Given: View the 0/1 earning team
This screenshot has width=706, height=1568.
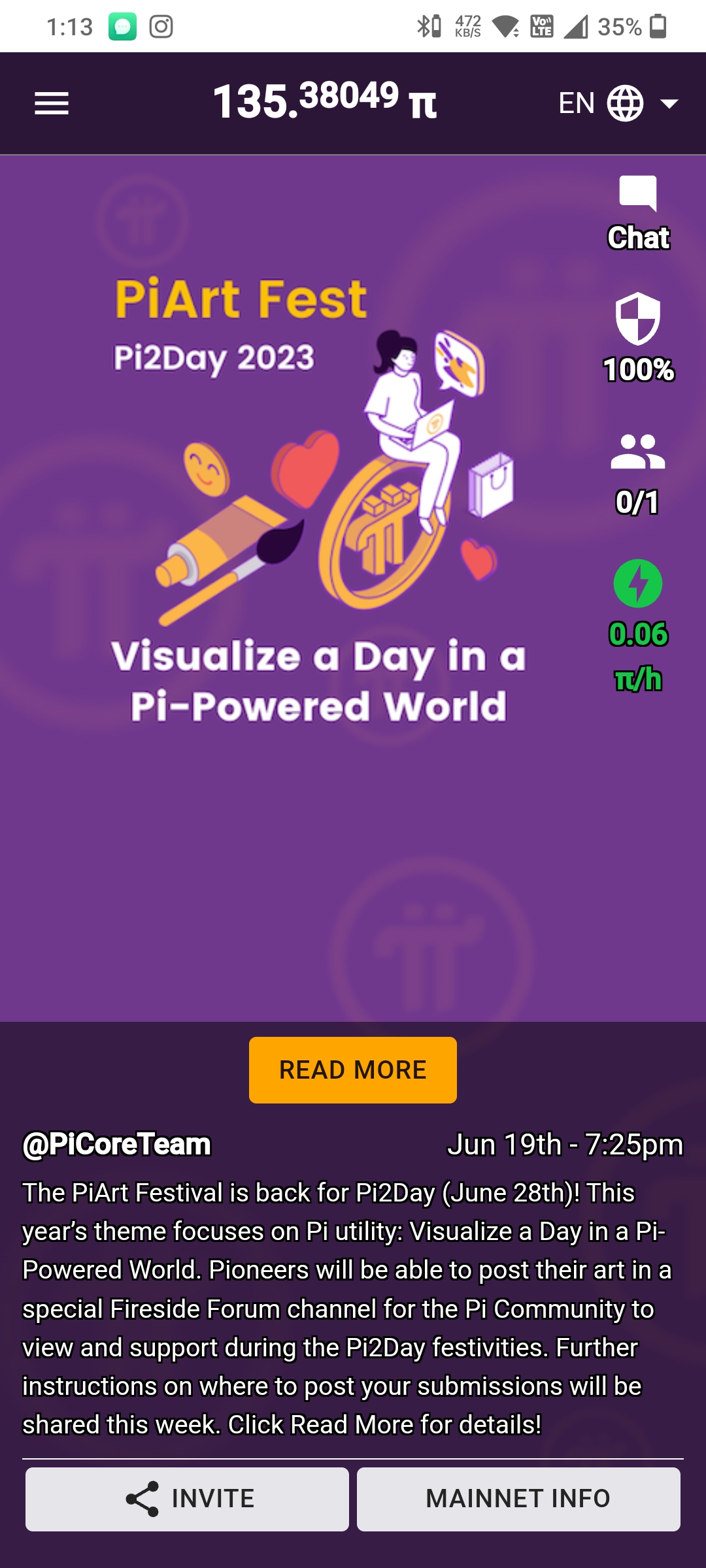Looking at the screenshot, I should click(x=638, y=475).
